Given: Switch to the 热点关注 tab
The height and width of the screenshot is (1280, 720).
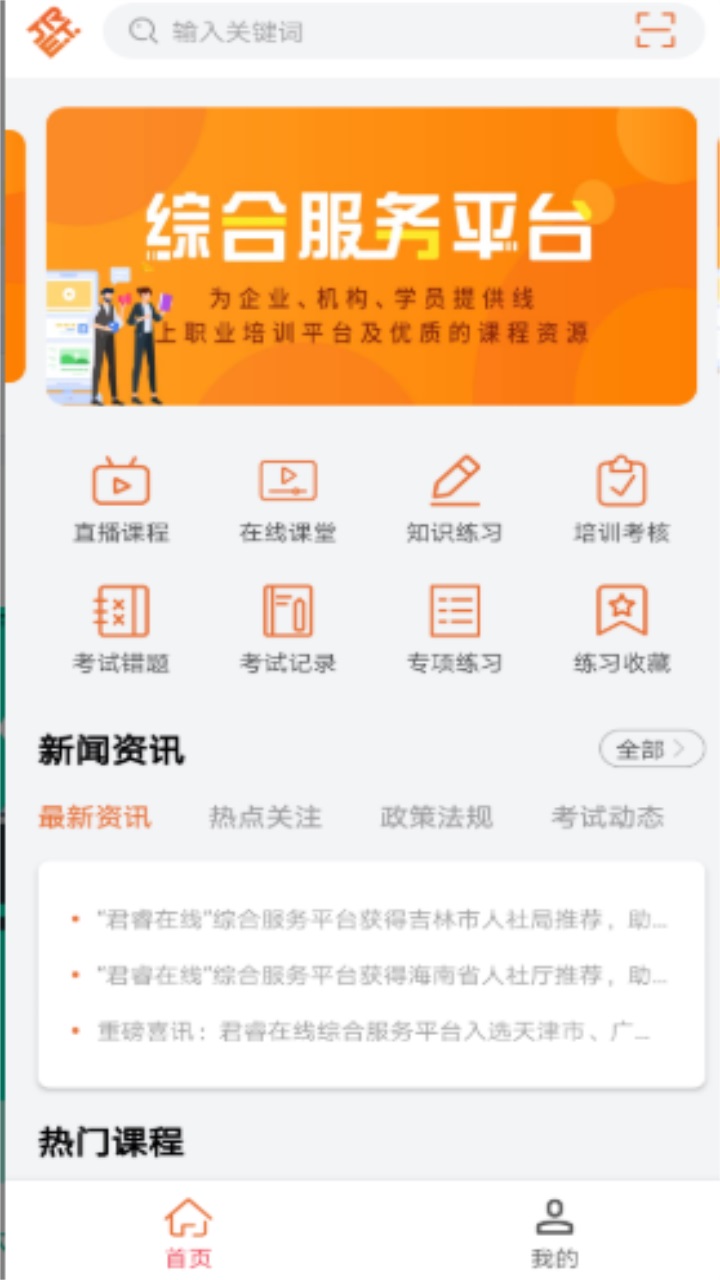Looking at the screenshot, I should [266, 817].
